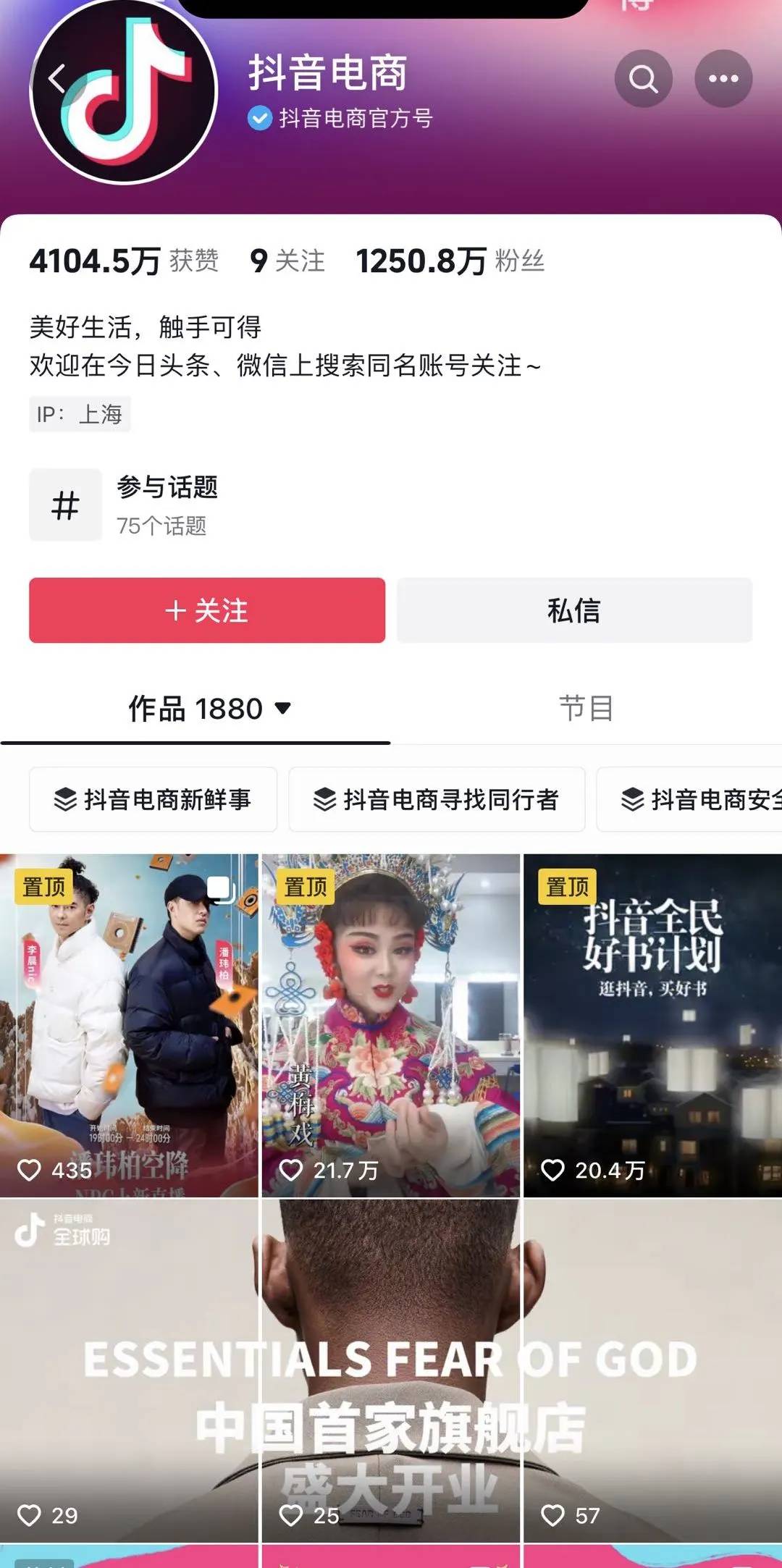Play the pinned 黄梅戏 video
782x1568 pixels.
coord(391,1025)
